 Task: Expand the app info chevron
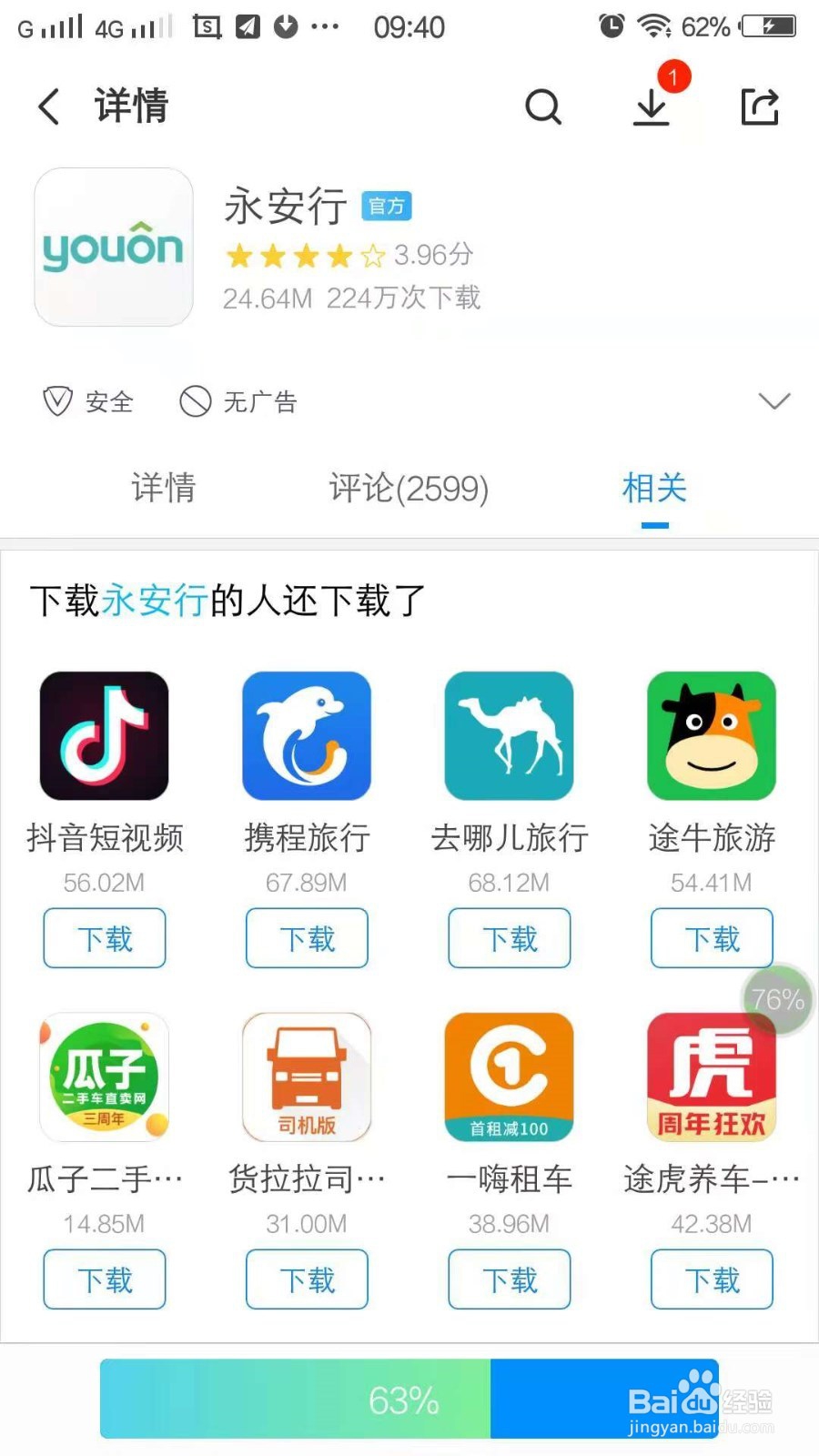[774, 400]
